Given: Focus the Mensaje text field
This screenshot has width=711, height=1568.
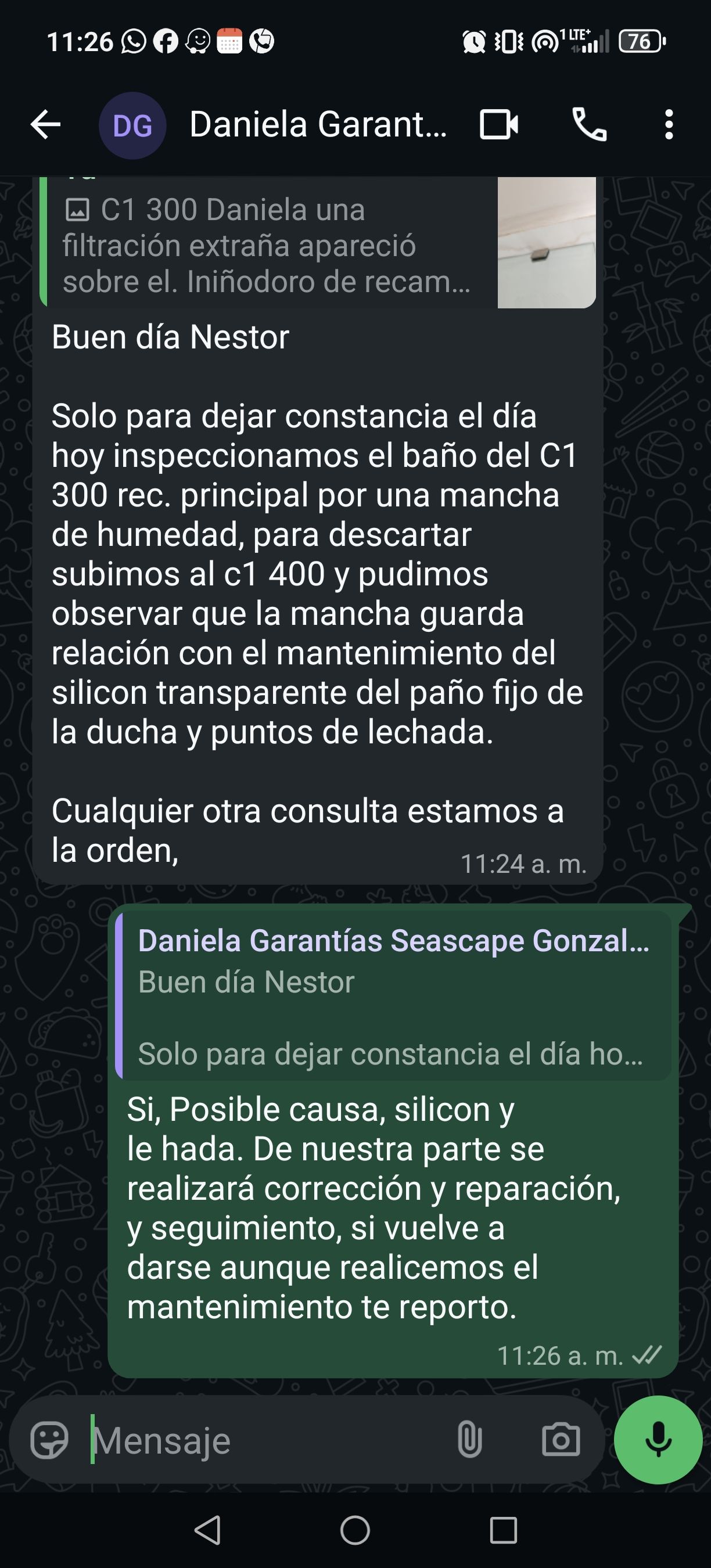Looking at the screenshot, I should click(268, 1440).
